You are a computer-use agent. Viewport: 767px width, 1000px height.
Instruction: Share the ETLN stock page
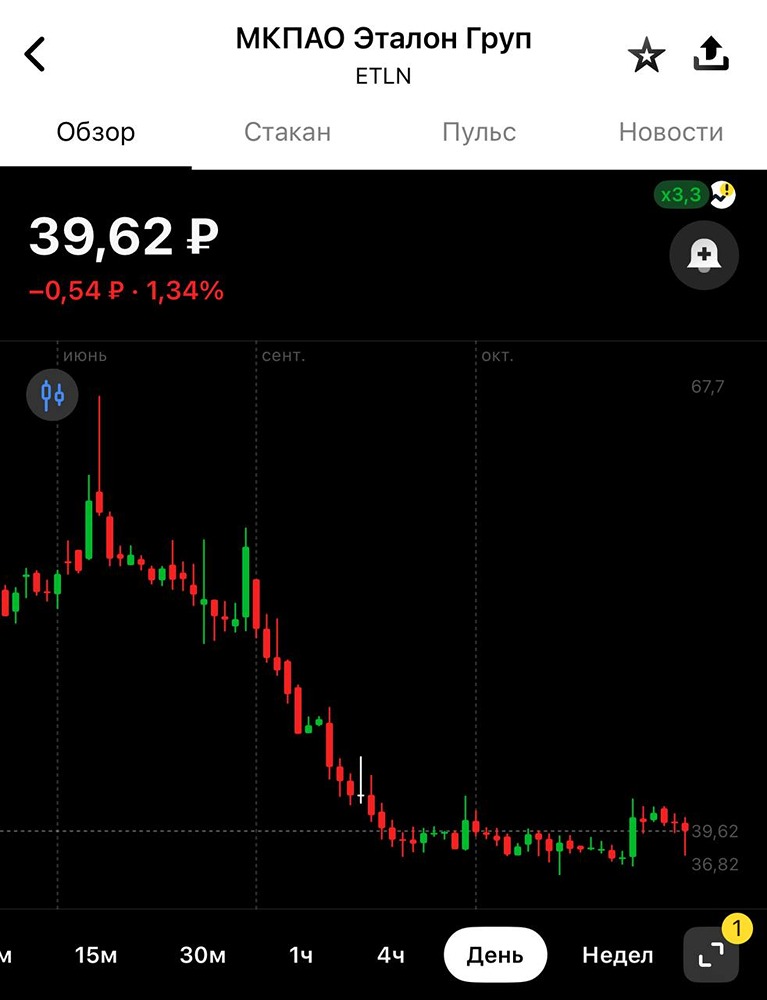coord(711,55)
